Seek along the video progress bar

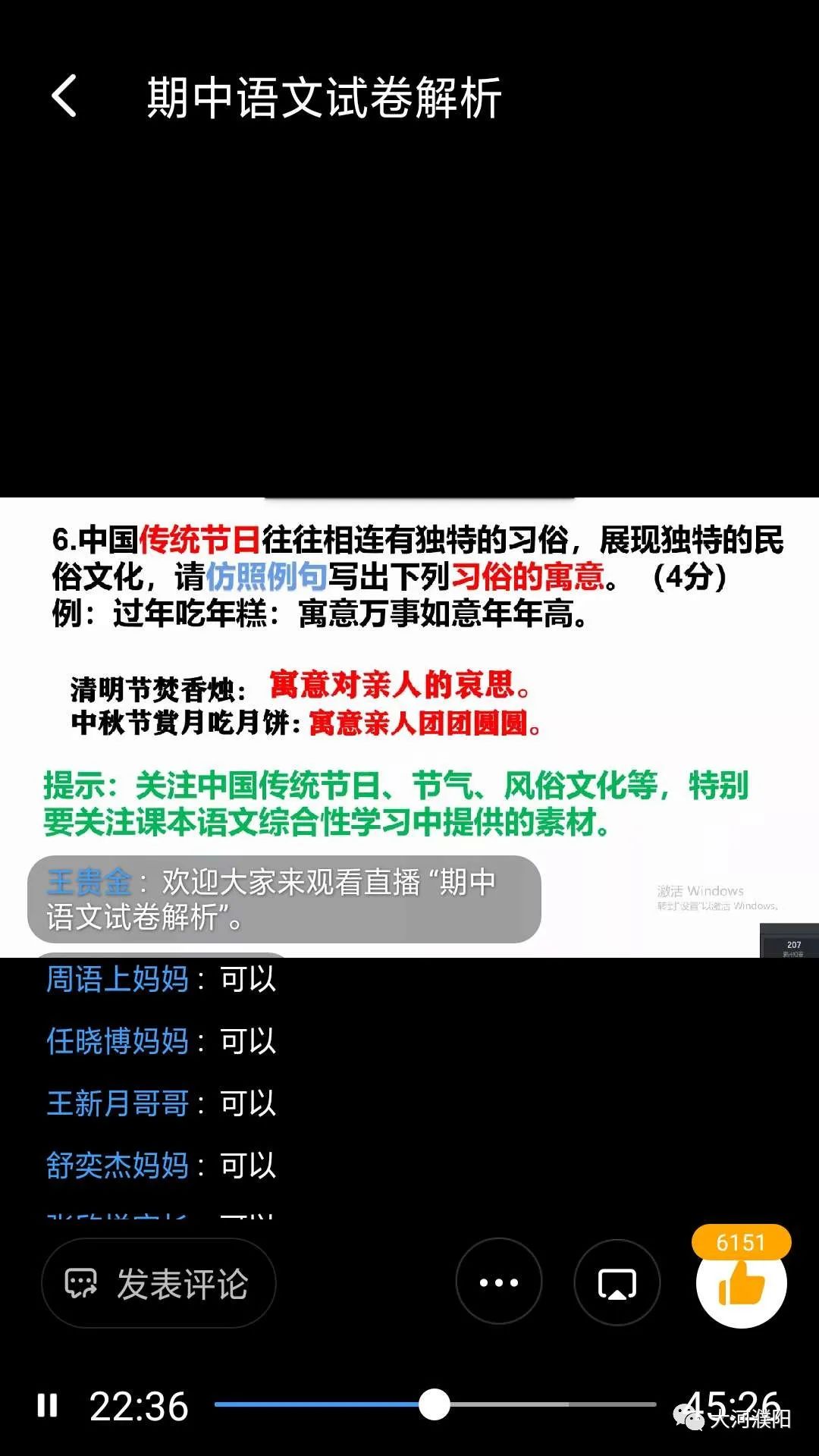coord(435,1404)
